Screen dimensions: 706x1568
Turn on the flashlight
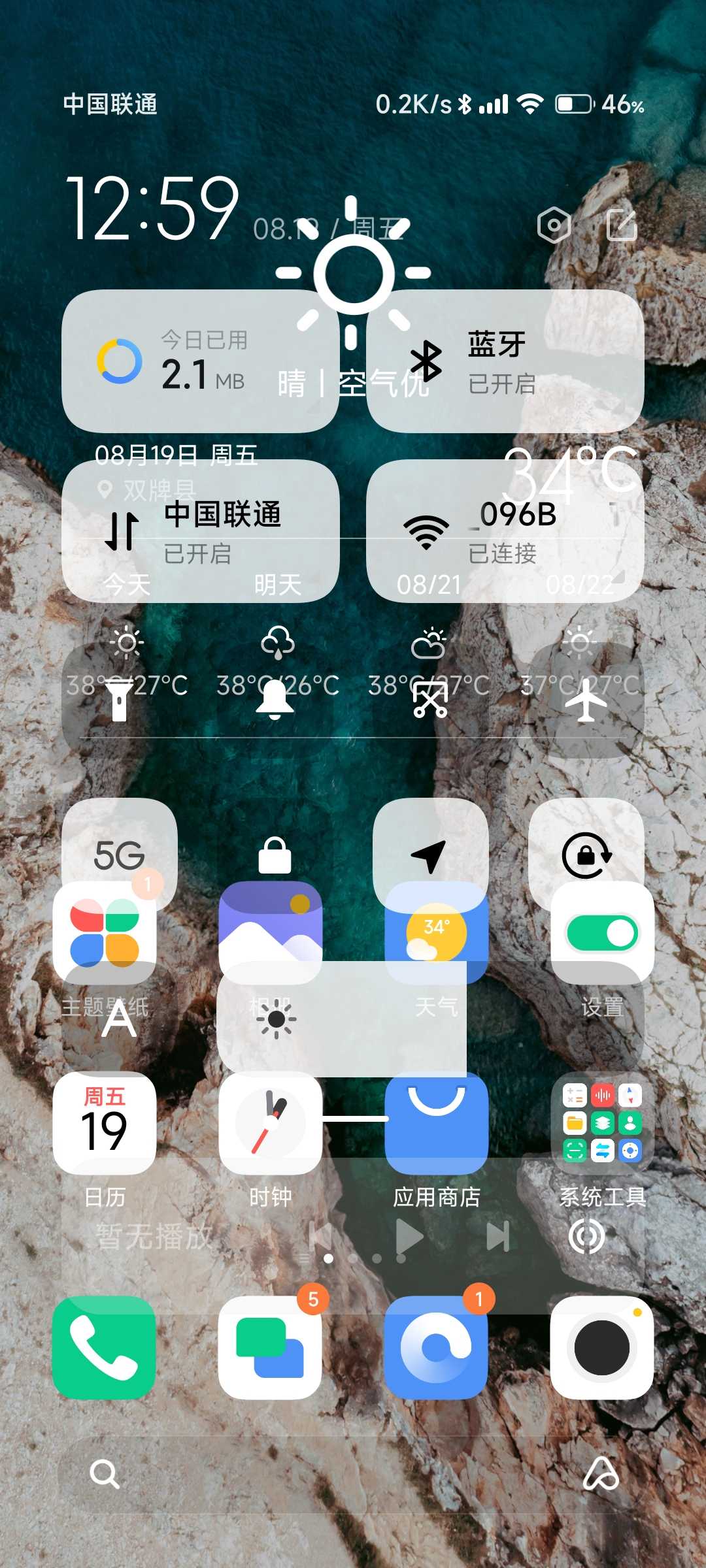[x=119, y=699]
